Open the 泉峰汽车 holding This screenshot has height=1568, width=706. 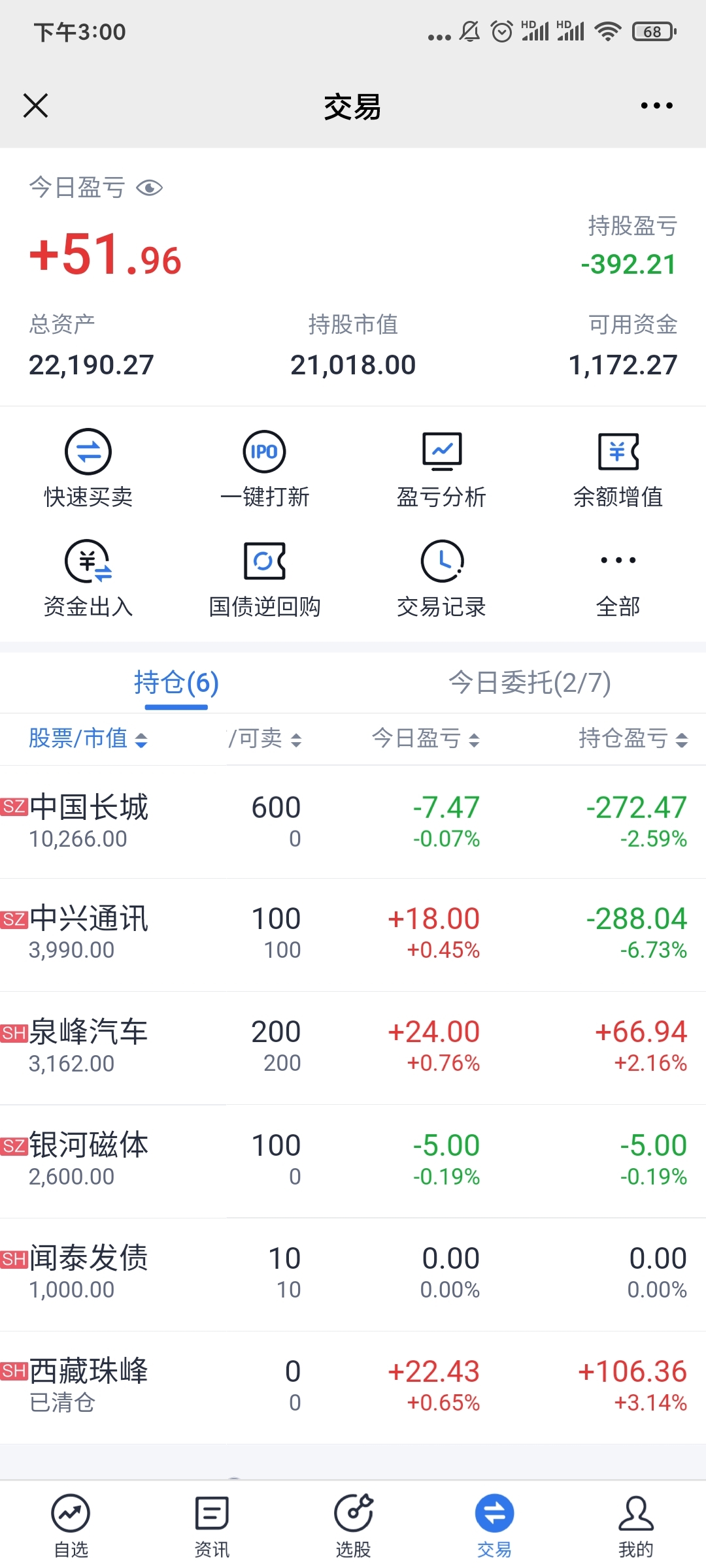353,1047
